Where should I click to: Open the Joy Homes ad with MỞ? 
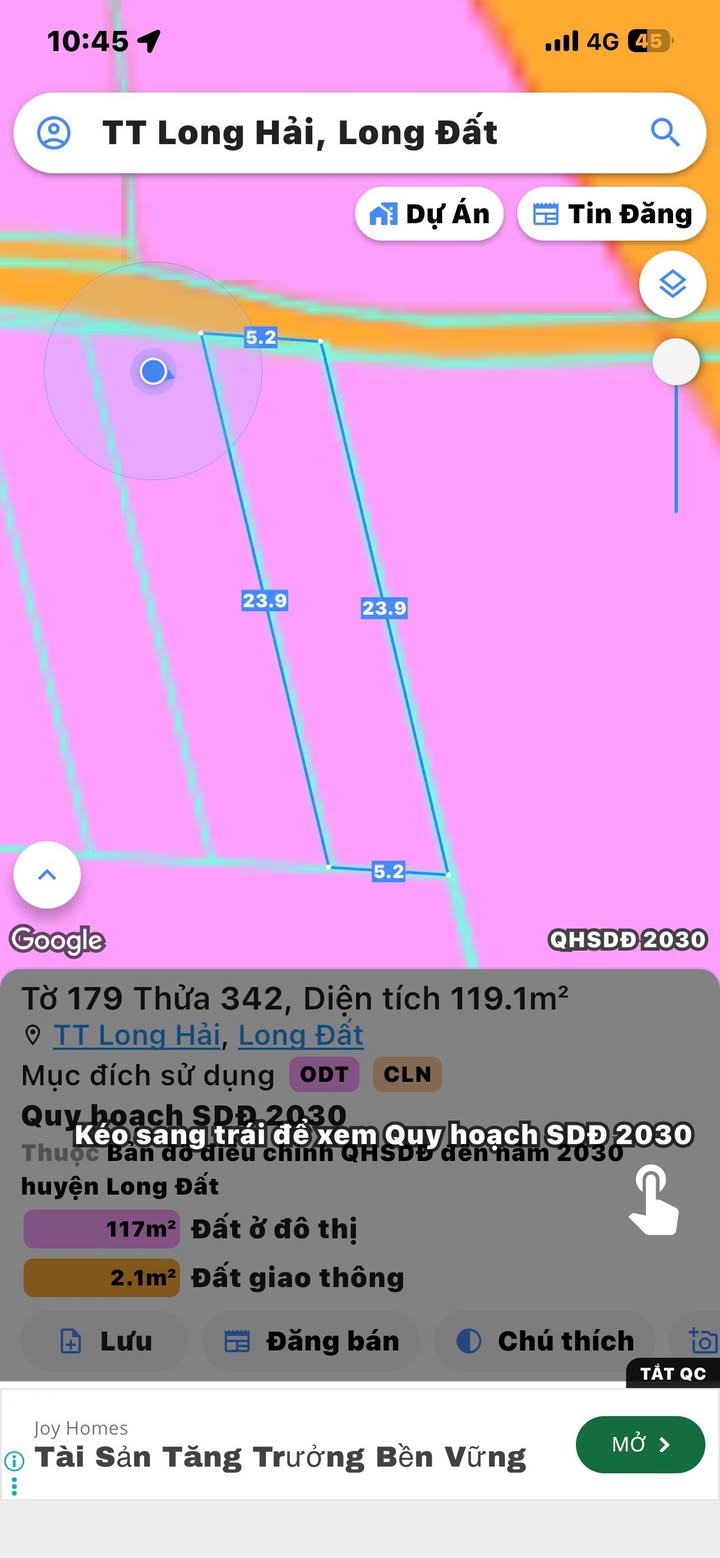point(641,1444)
